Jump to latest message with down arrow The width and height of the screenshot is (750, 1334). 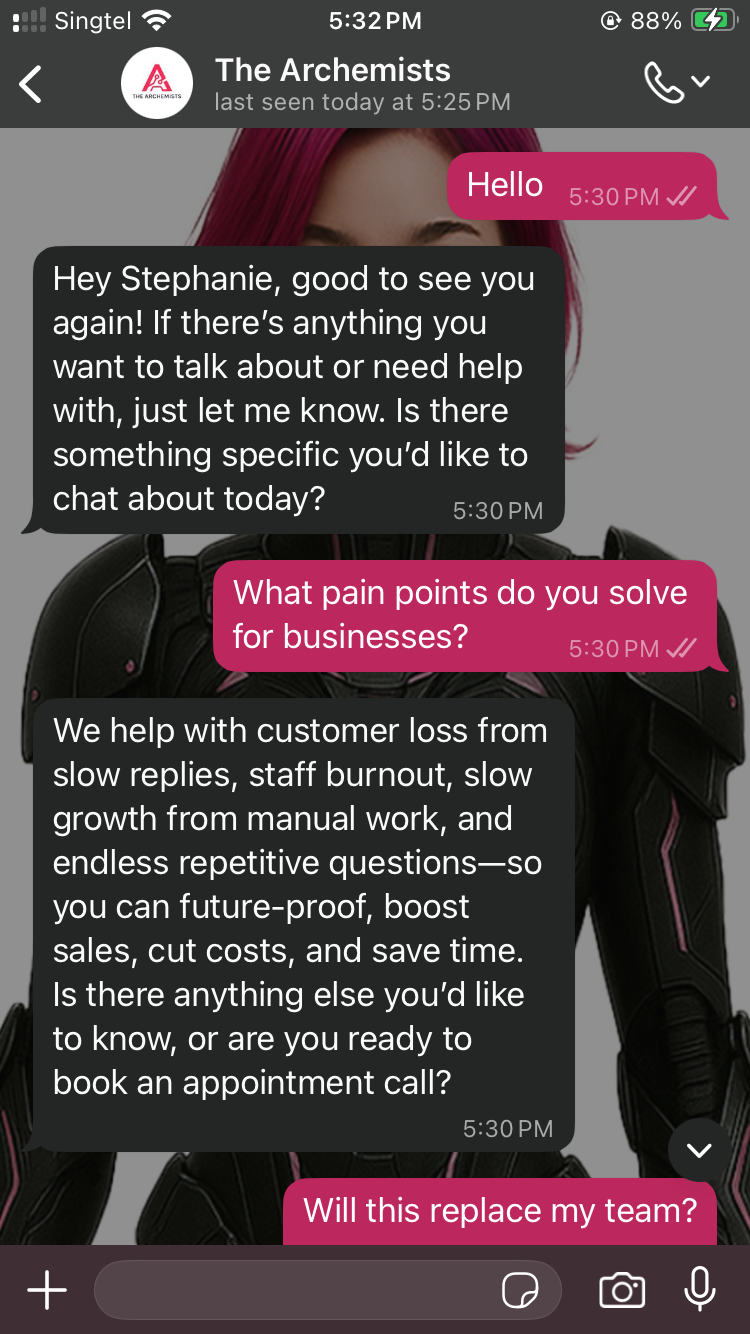(x=699, y=1150)
